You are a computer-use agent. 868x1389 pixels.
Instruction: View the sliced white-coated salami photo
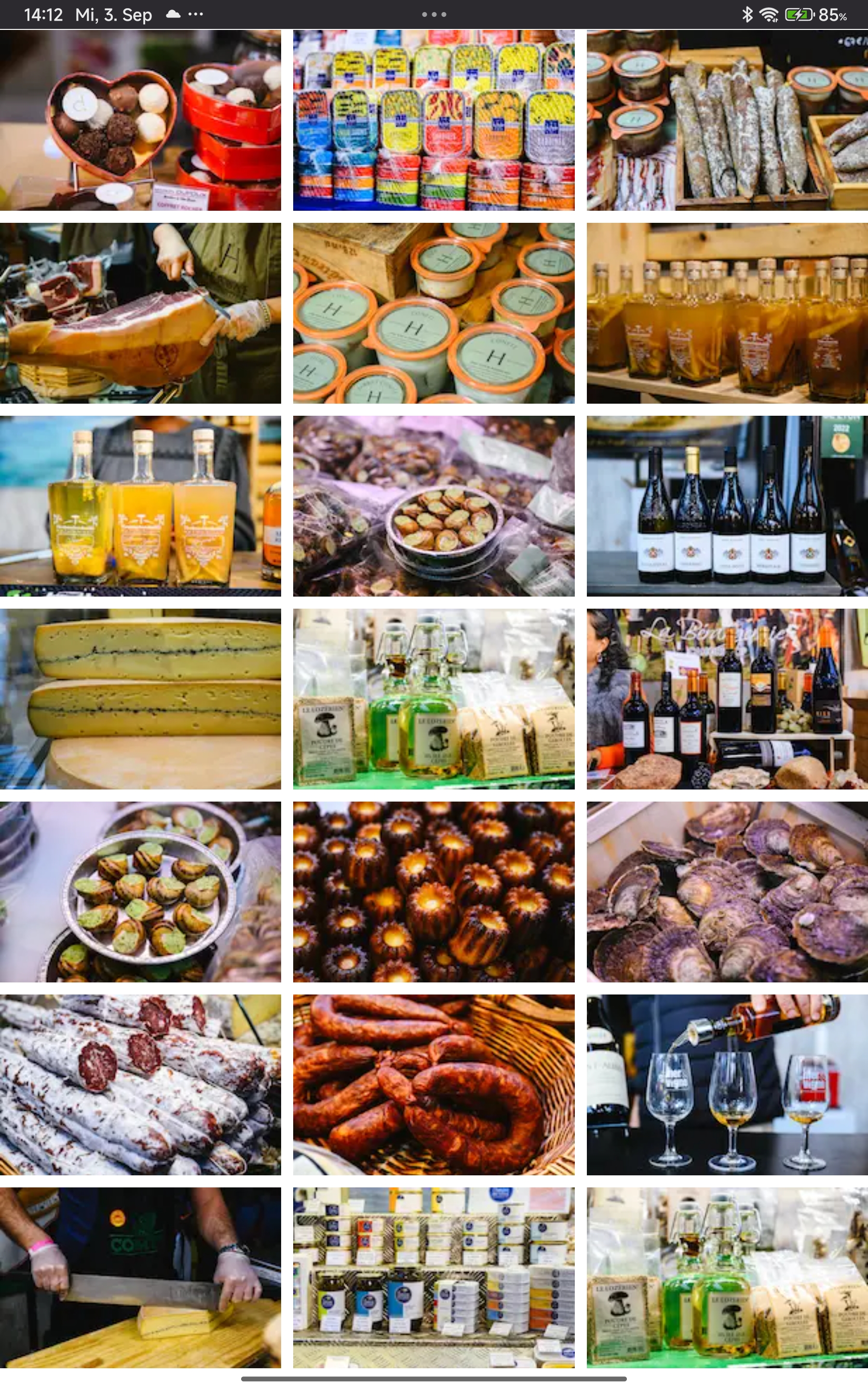tap(140, 1084)
